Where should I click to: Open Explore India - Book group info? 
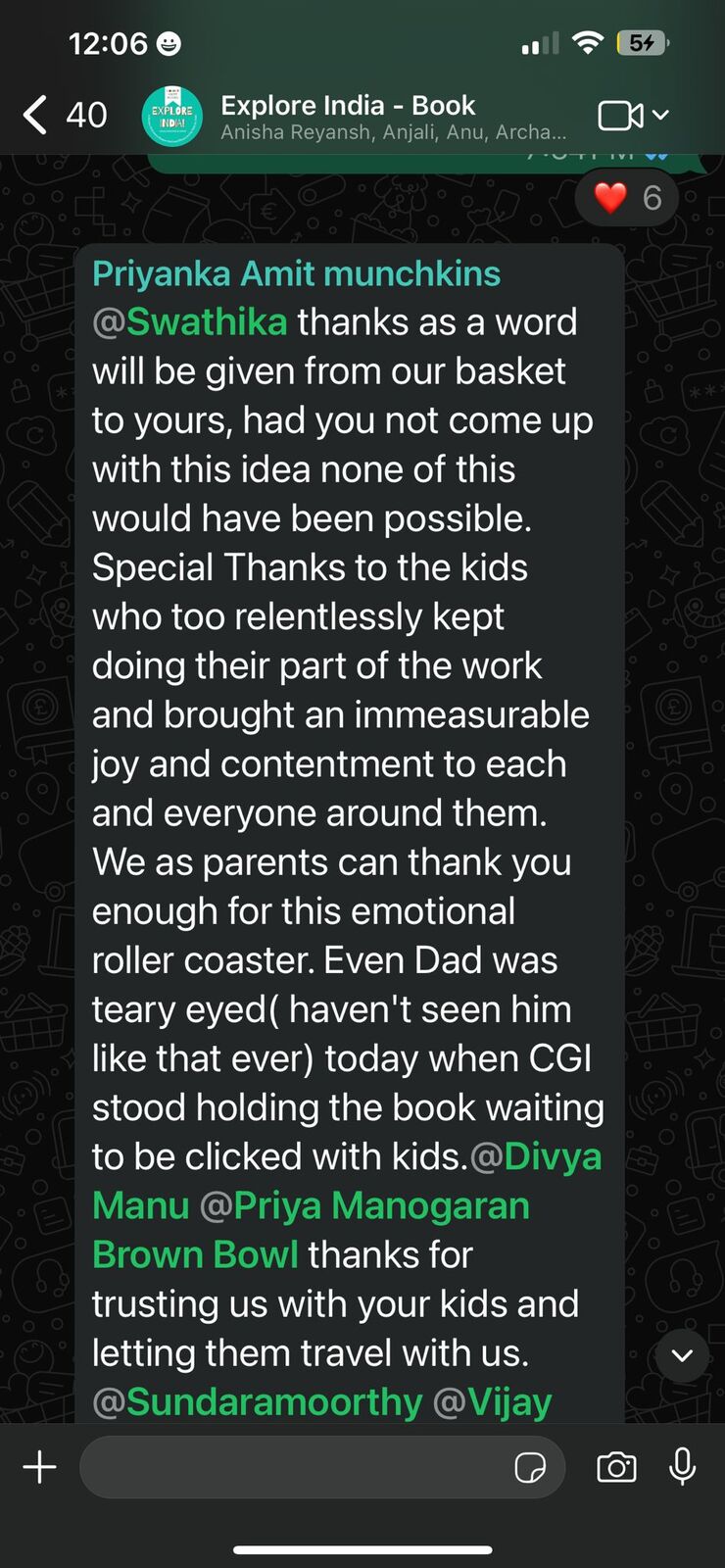click(392, 116)
